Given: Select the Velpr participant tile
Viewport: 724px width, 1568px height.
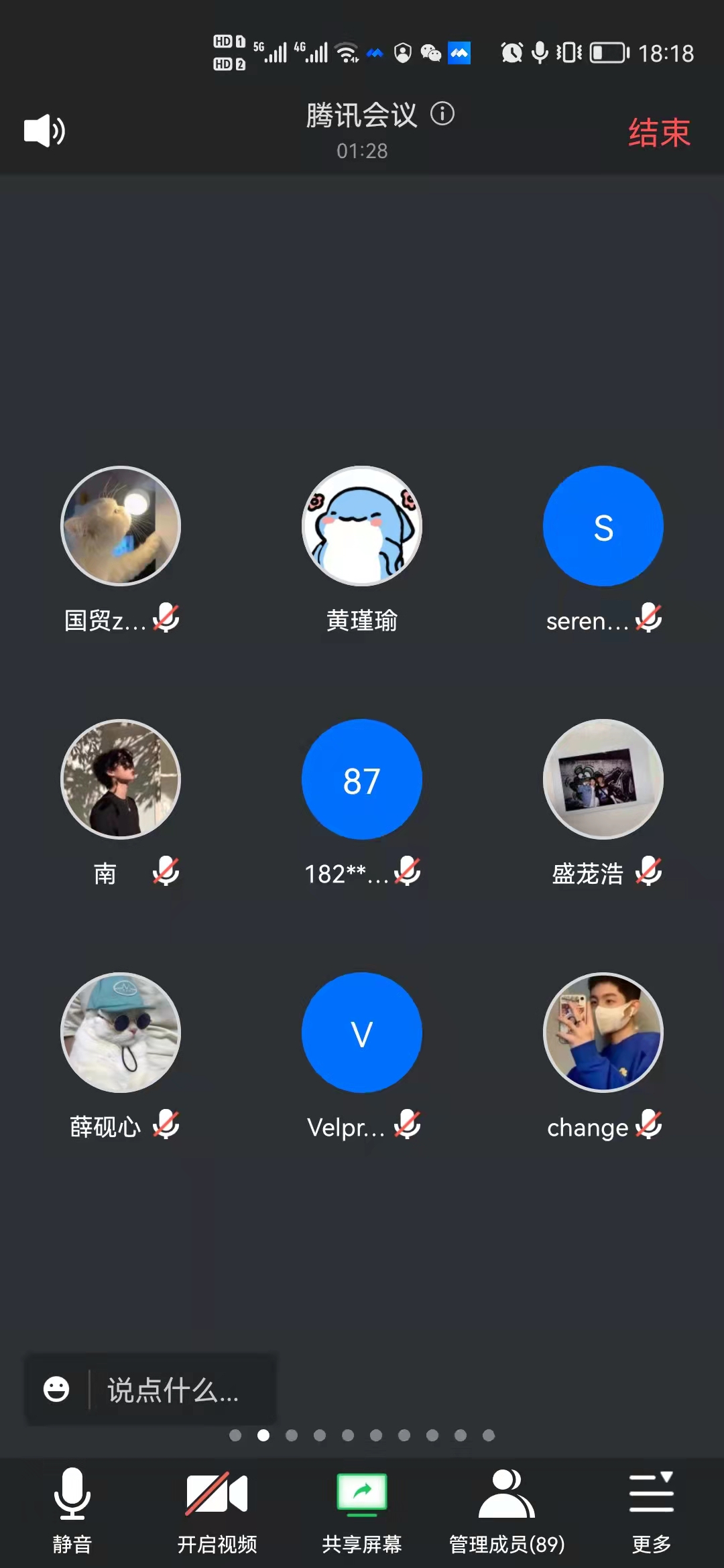Looking at the screenshot, I should coord(362,1033).
